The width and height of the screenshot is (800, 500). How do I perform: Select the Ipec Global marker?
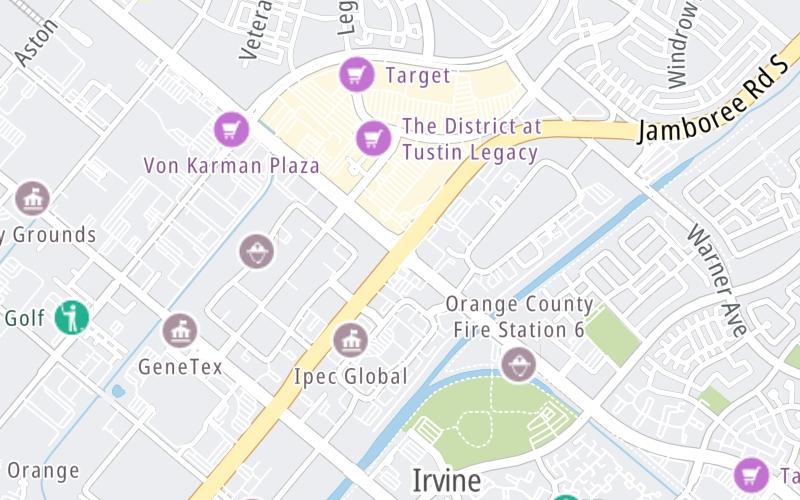(x=350, y=340)
